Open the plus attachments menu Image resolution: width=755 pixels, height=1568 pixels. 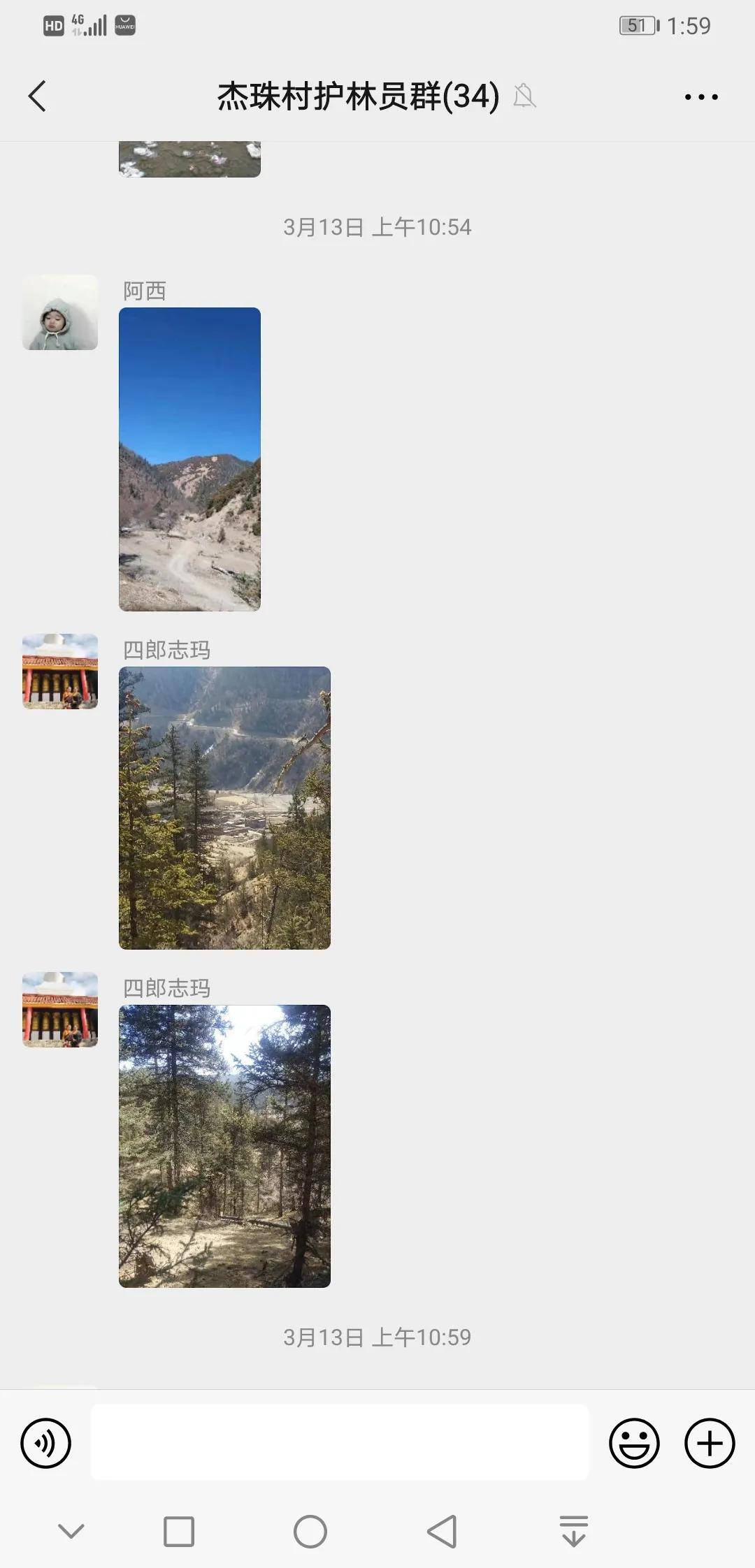coord(709,1443)
